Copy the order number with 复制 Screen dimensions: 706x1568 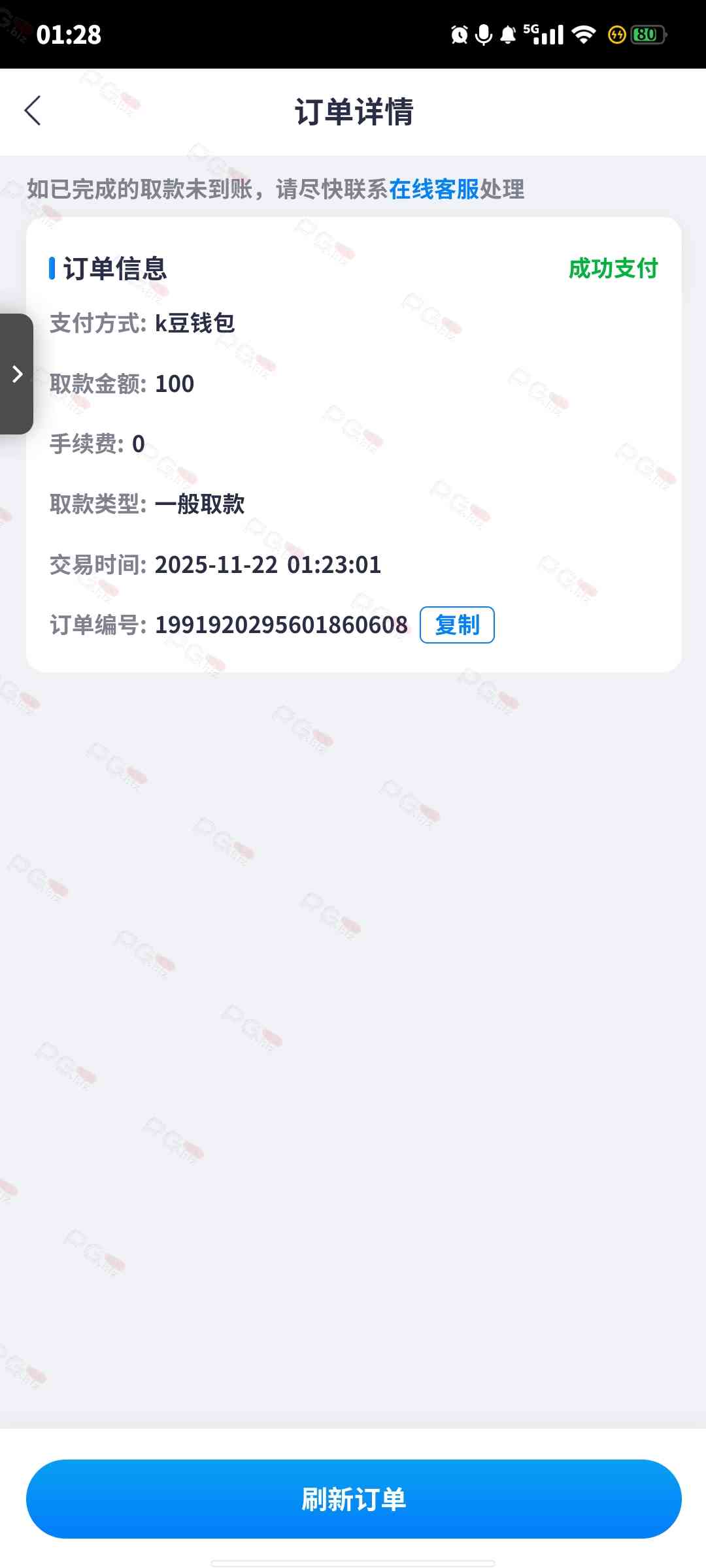456,625
